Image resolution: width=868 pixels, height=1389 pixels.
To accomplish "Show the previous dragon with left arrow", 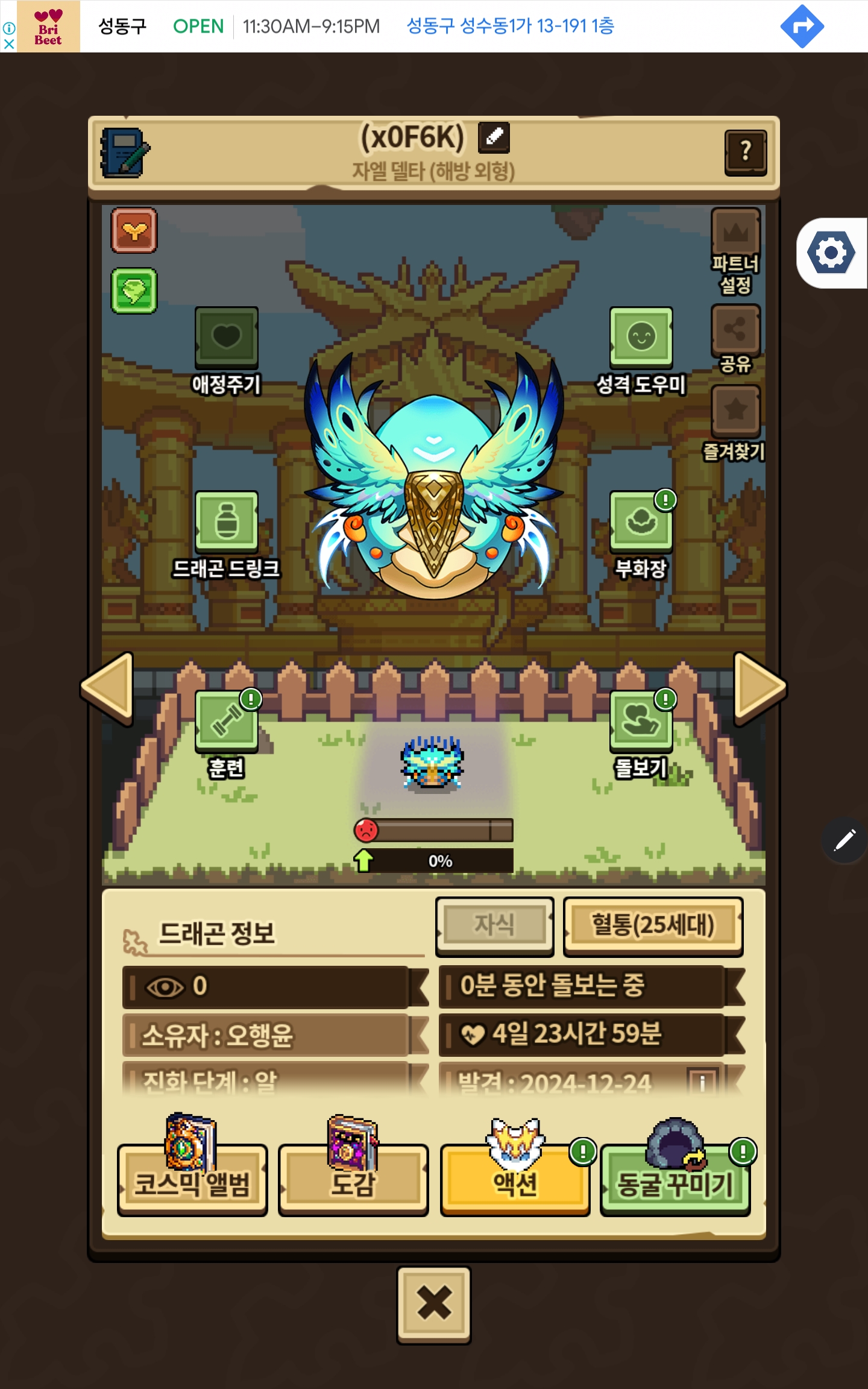I will tap(108, 687).
